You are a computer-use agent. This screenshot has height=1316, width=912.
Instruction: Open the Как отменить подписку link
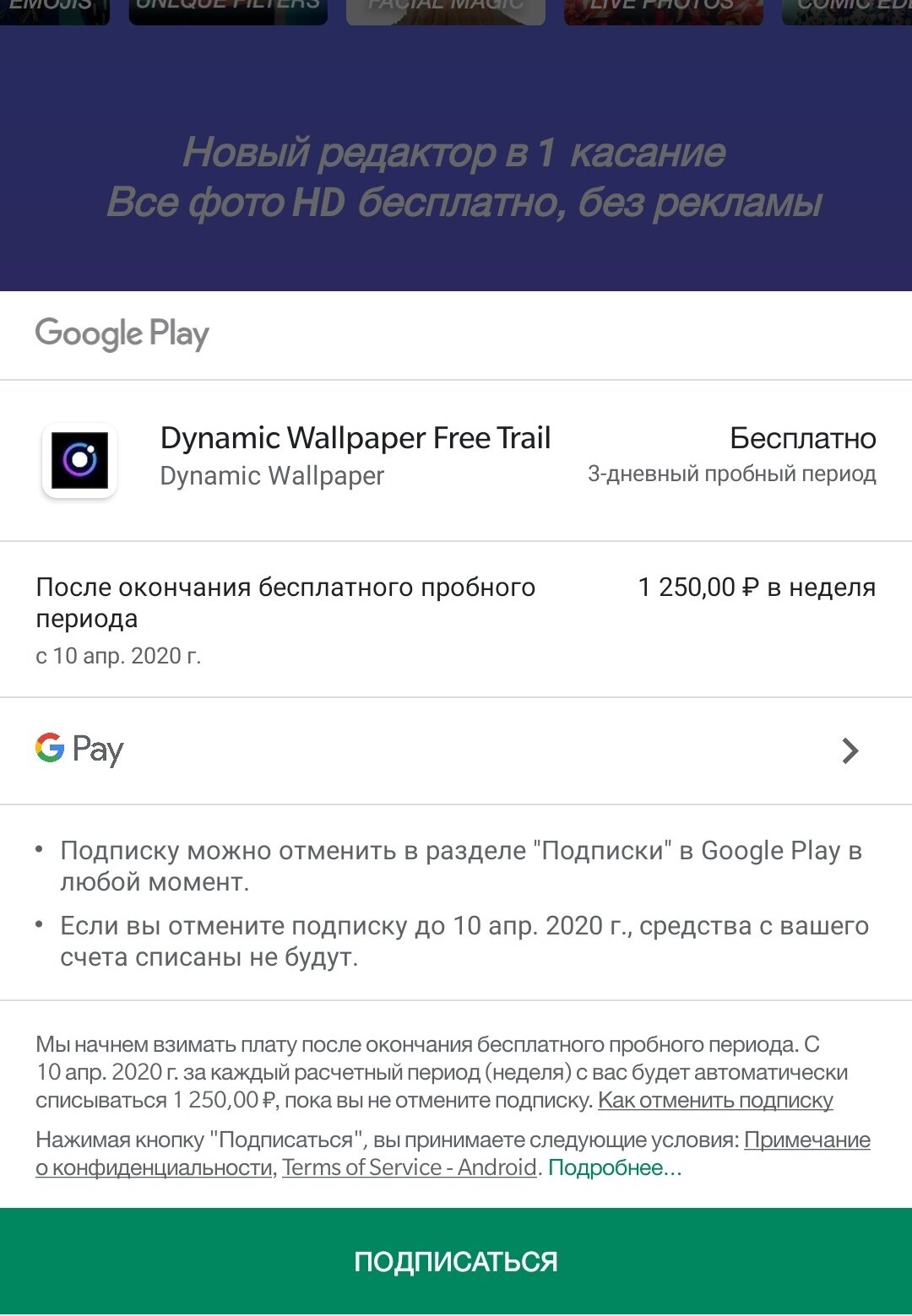[x=715, y=1101]
